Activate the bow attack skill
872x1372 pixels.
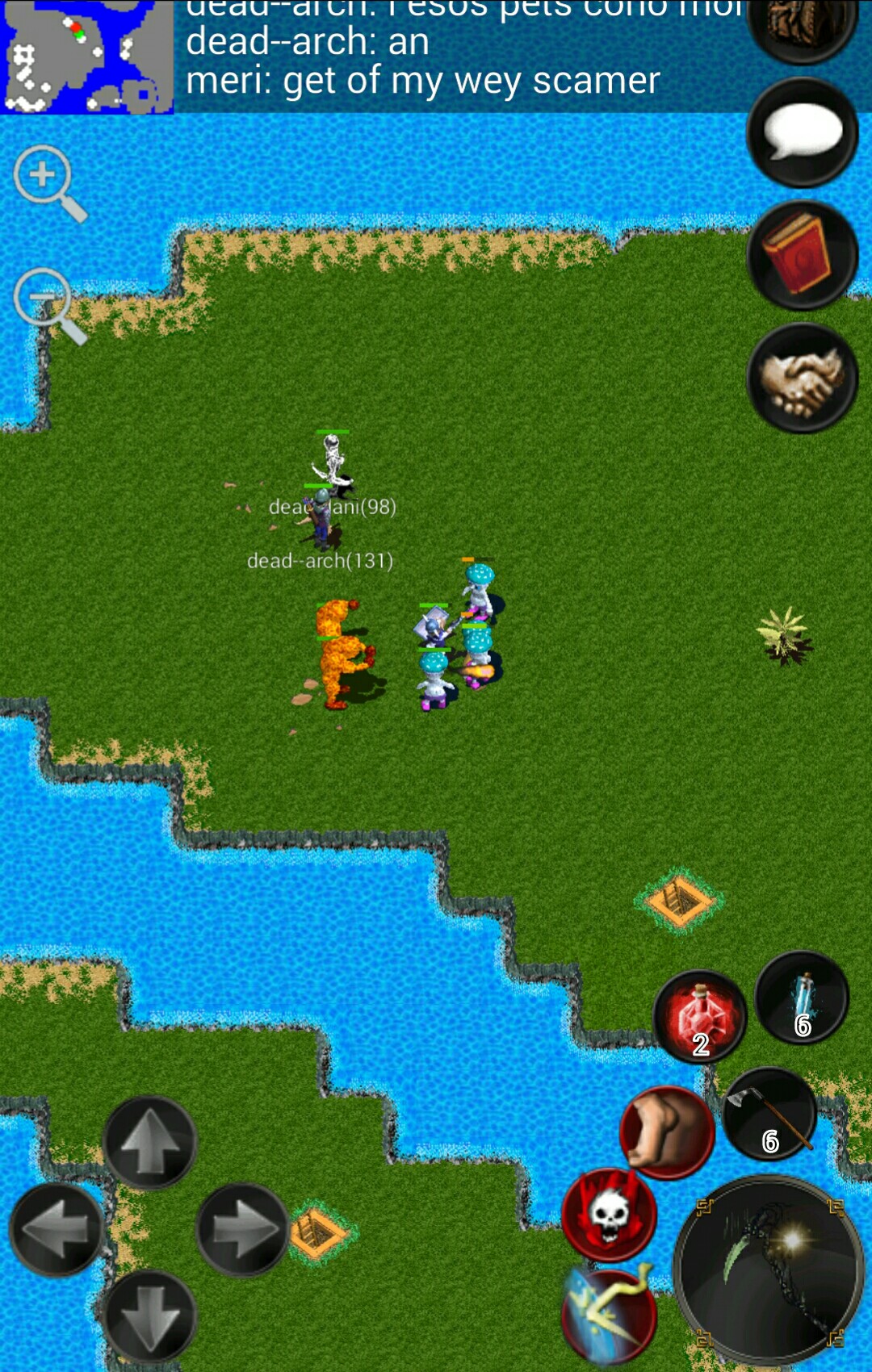pyautogui.click(x=609, y=1316)
